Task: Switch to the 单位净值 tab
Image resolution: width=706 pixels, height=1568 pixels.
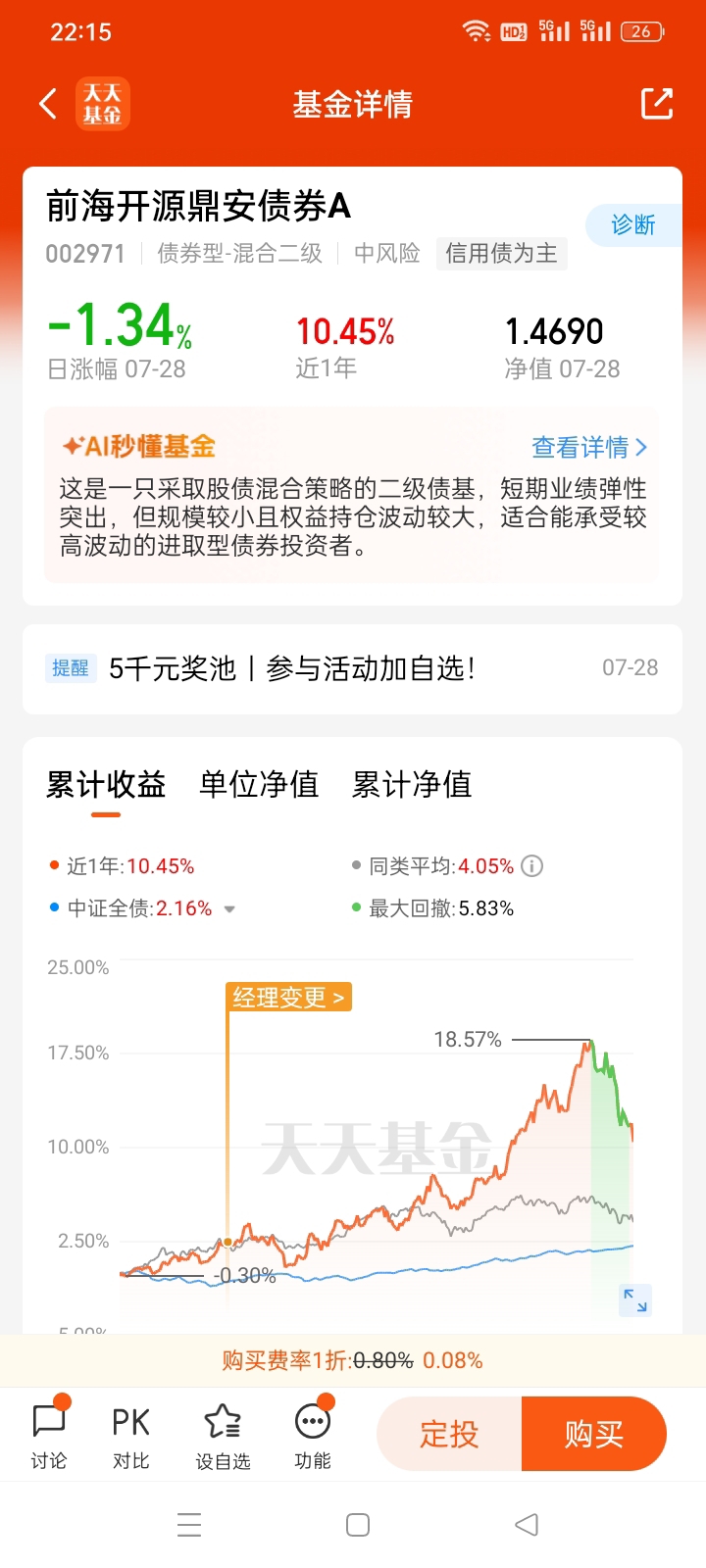Action: tap(259, 784)
